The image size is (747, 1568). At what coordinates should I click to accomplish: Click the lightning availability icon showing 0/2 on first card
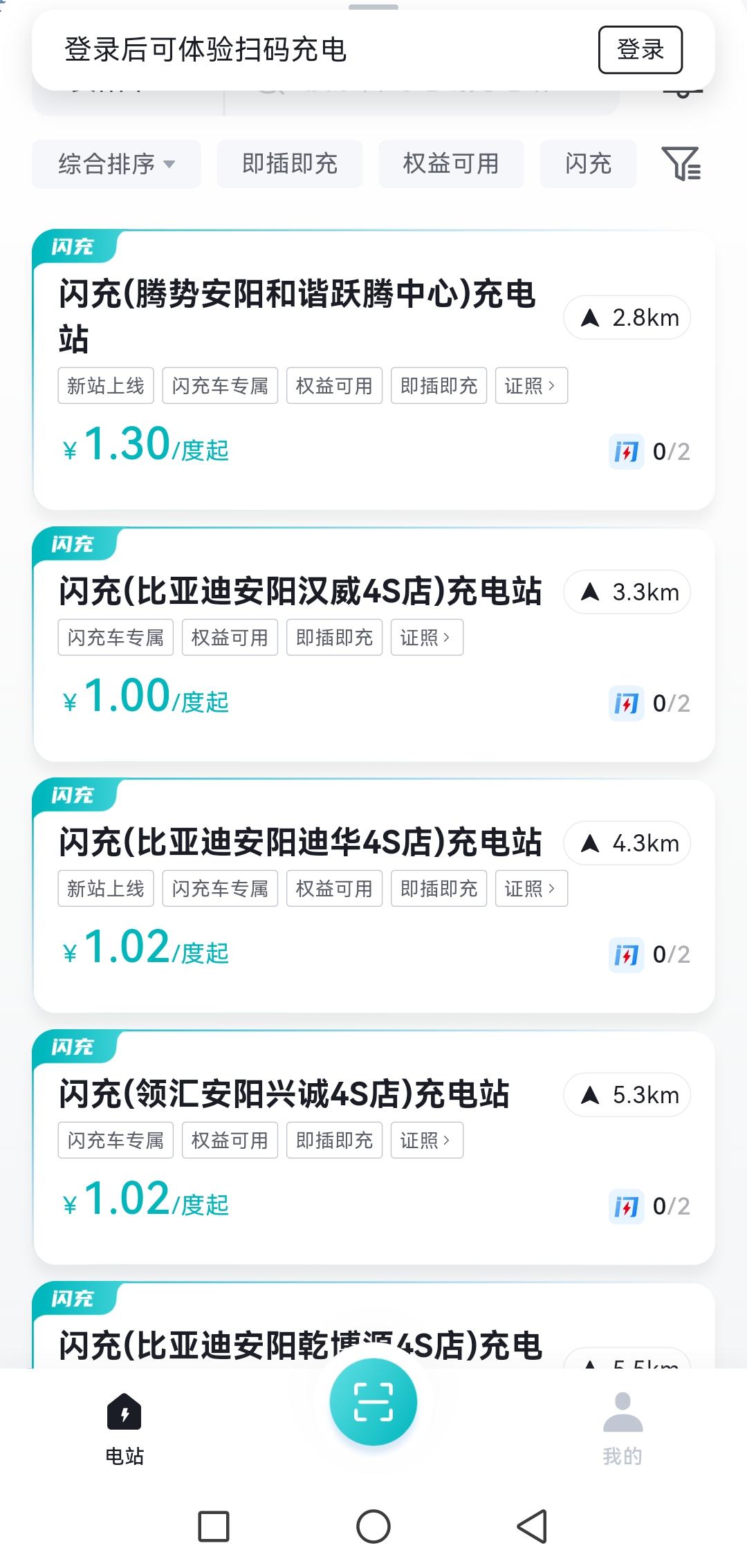pyautogui.click(x=626, y=451)
